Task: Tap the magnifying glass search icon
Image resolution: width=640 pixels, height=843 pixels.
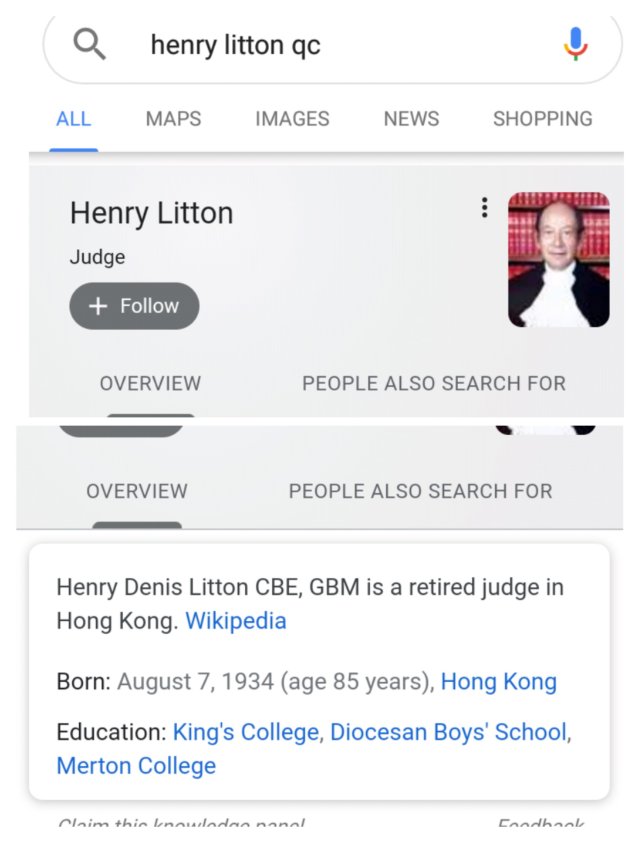Action: tap(90, 44)
